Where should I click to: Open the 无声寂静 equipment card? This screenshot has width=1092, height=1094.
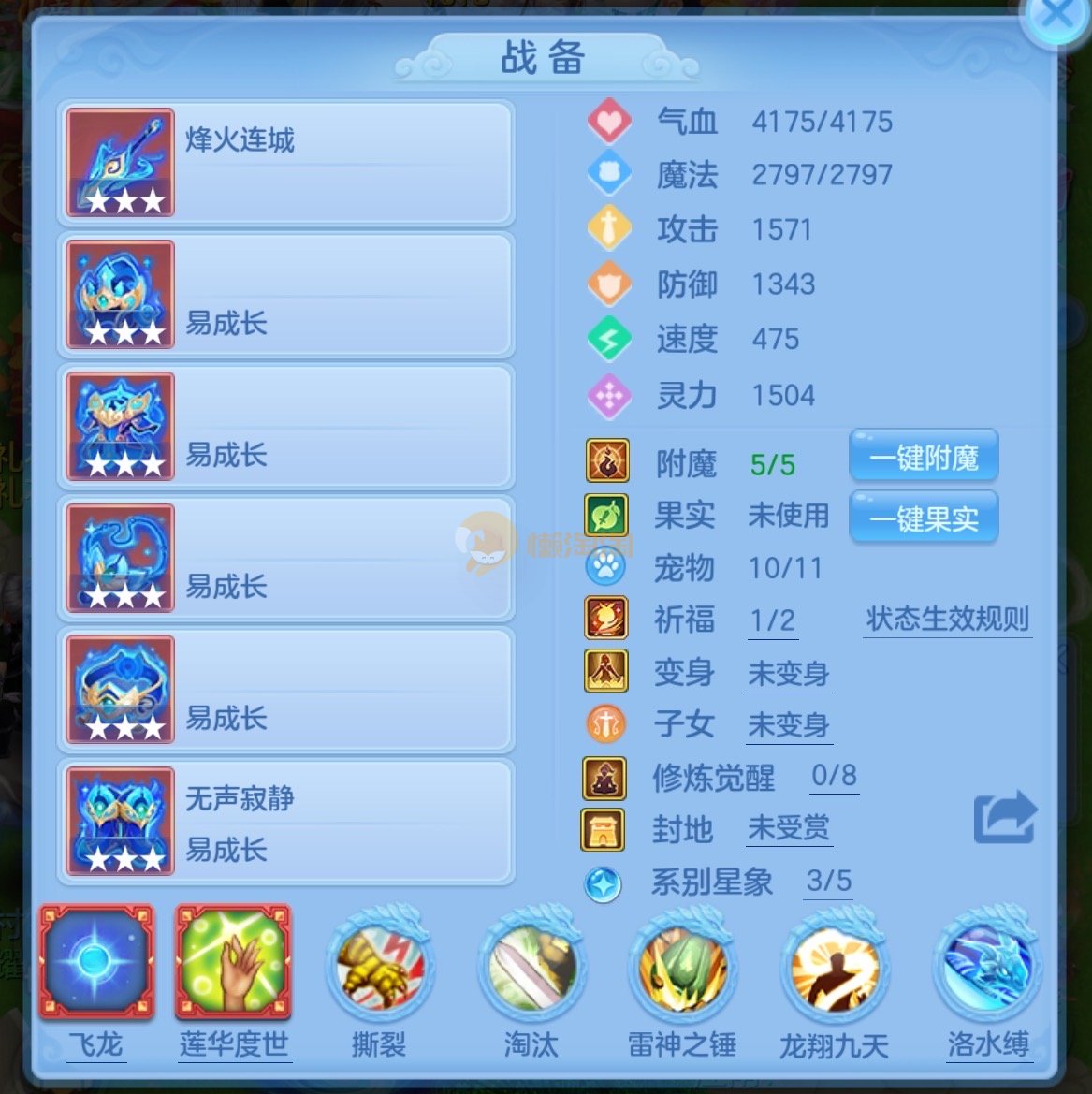click(285, 822)
